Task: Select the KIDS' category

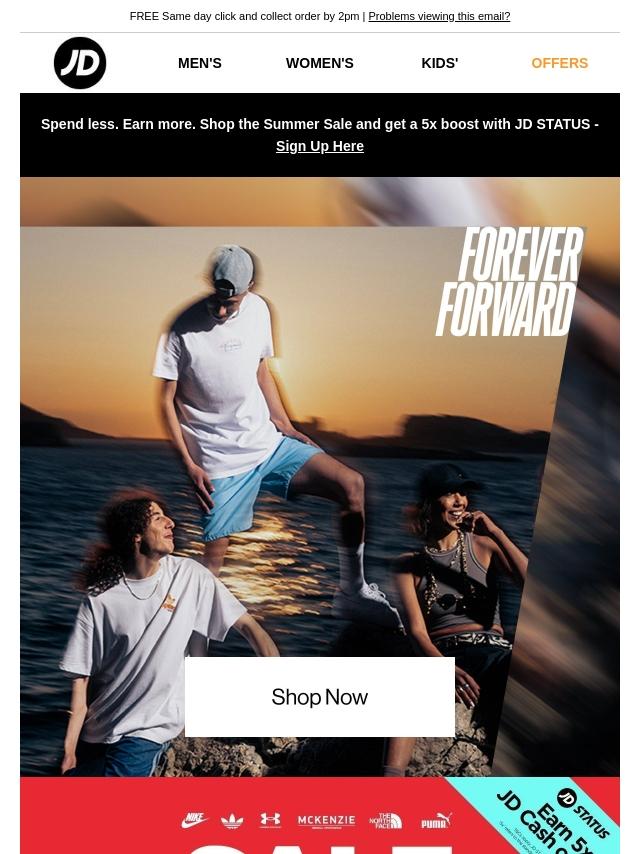Action: click(440, 63)
